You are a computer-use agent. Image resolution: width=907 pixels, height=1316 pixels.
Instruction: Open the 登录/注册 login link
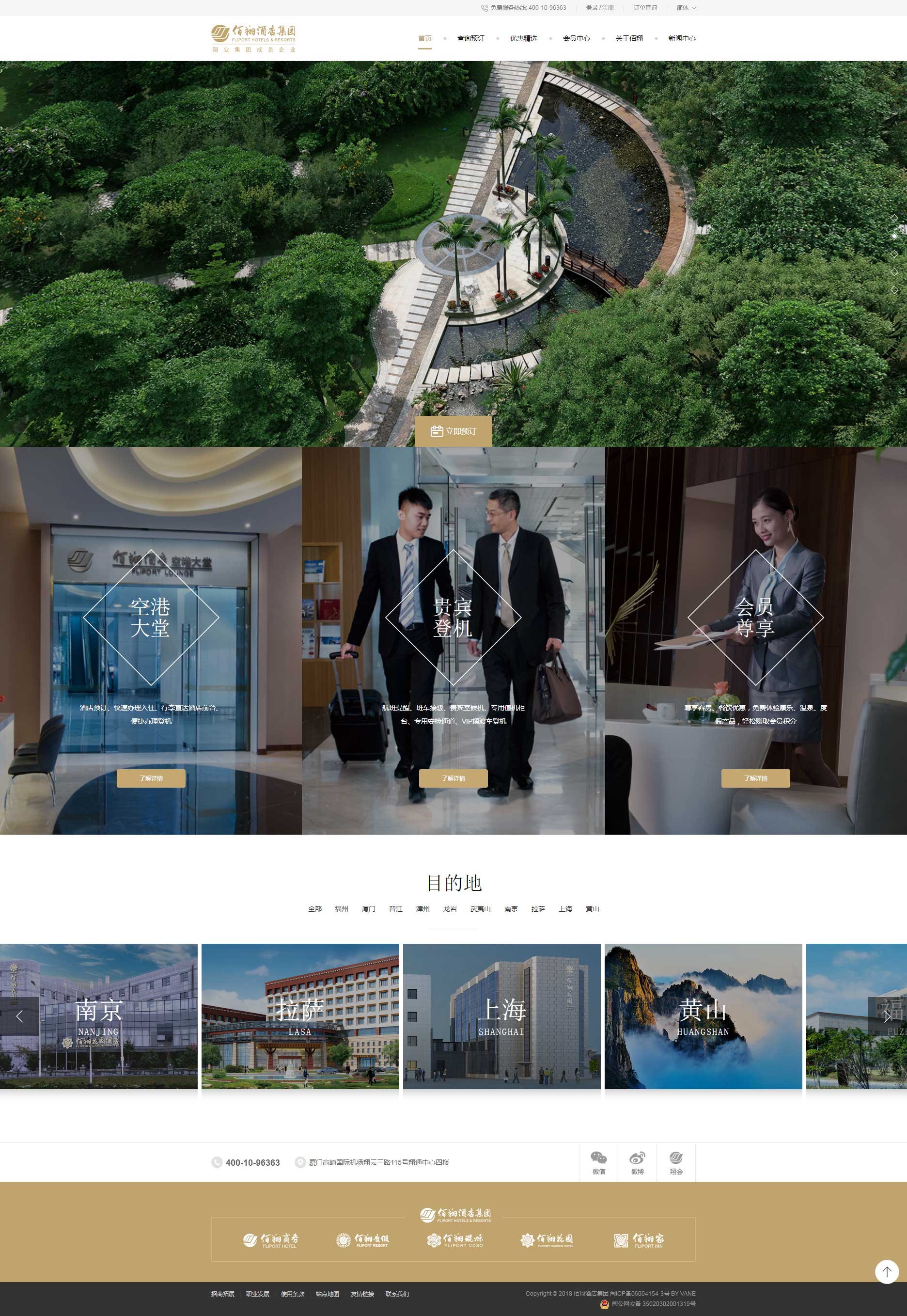pyautogui.click(x=599, y=8)
